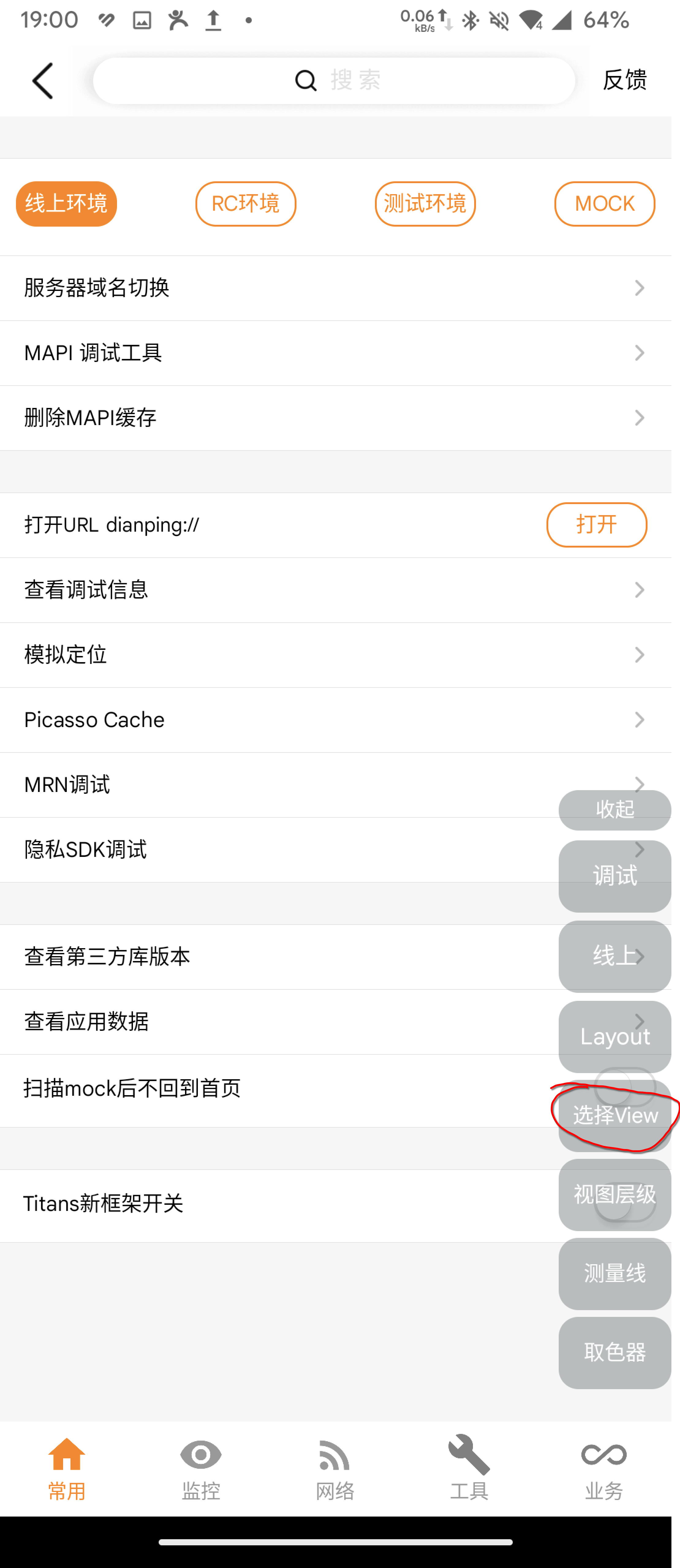Viewport: 680px width, 1568px height.
Task: Collapse floating menu with 收起
Action: (614, 809)
